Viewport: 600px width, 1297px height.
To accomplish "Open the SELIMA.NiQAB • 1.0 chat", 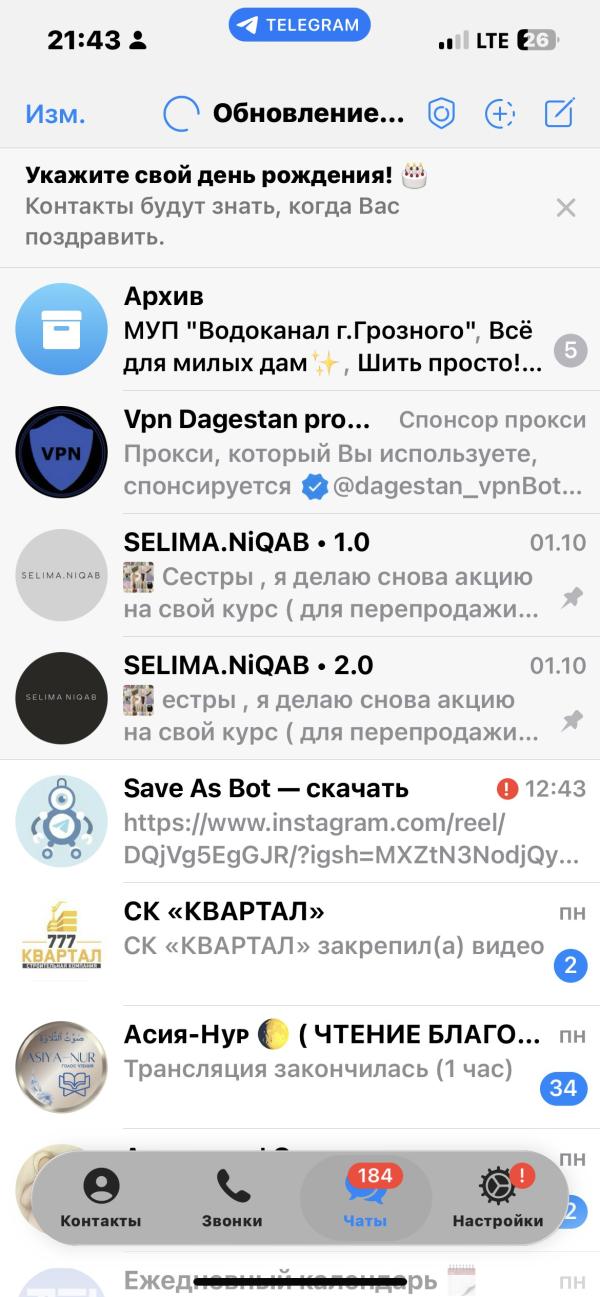I will 300,575.
